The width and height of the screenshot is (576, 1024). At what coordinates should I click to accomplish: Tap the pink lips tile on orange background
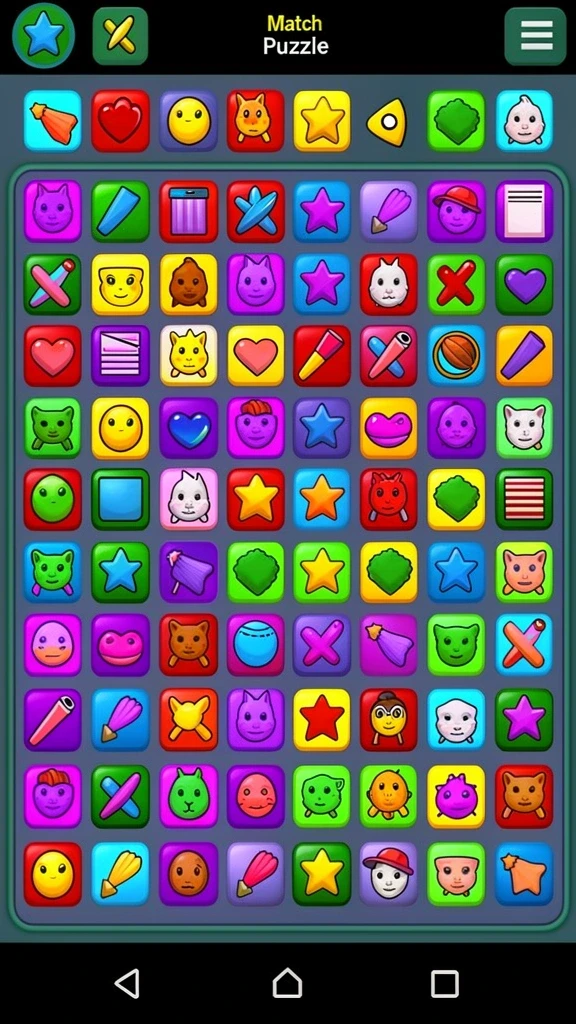(x=389, y=428)
